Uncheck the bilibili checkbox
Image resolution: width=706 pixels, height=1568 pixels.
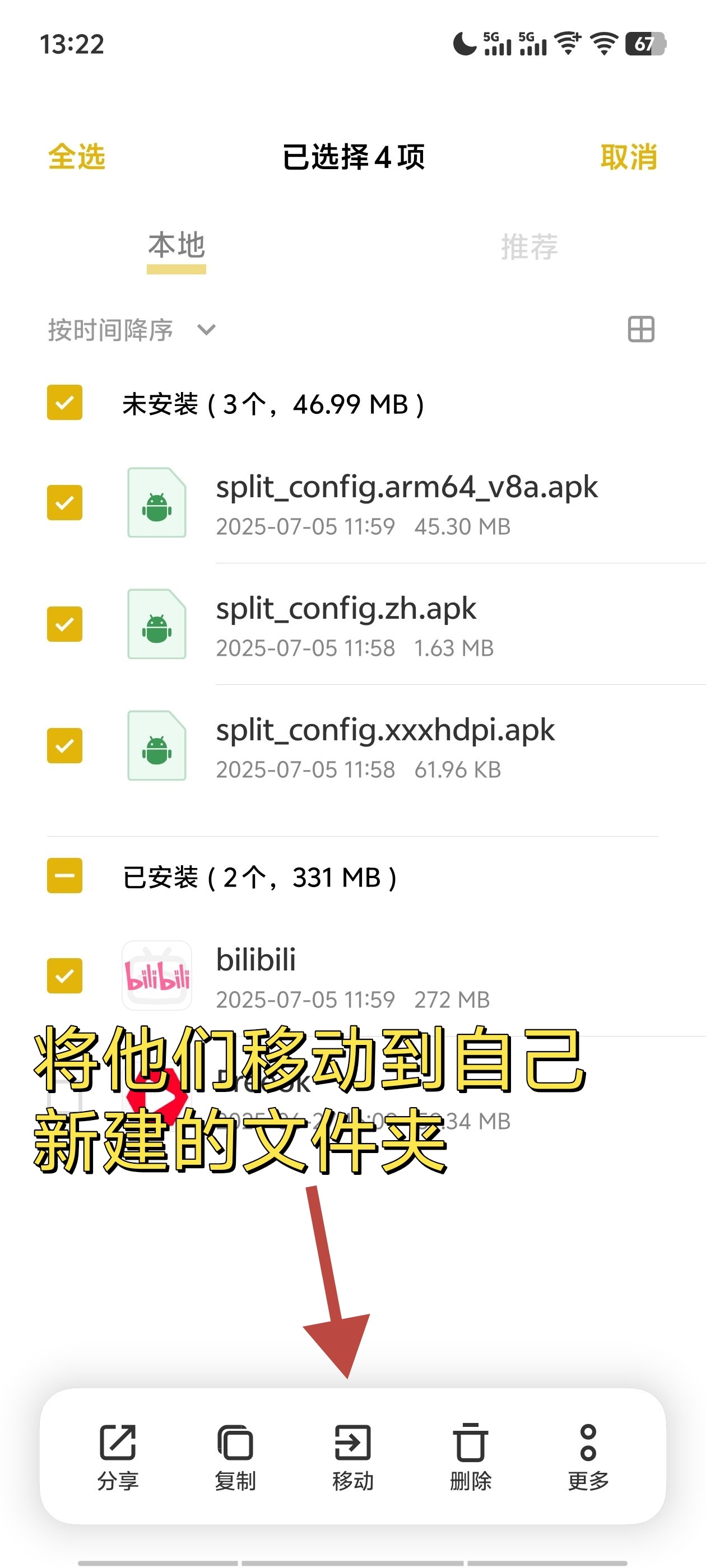pos(64,976)
